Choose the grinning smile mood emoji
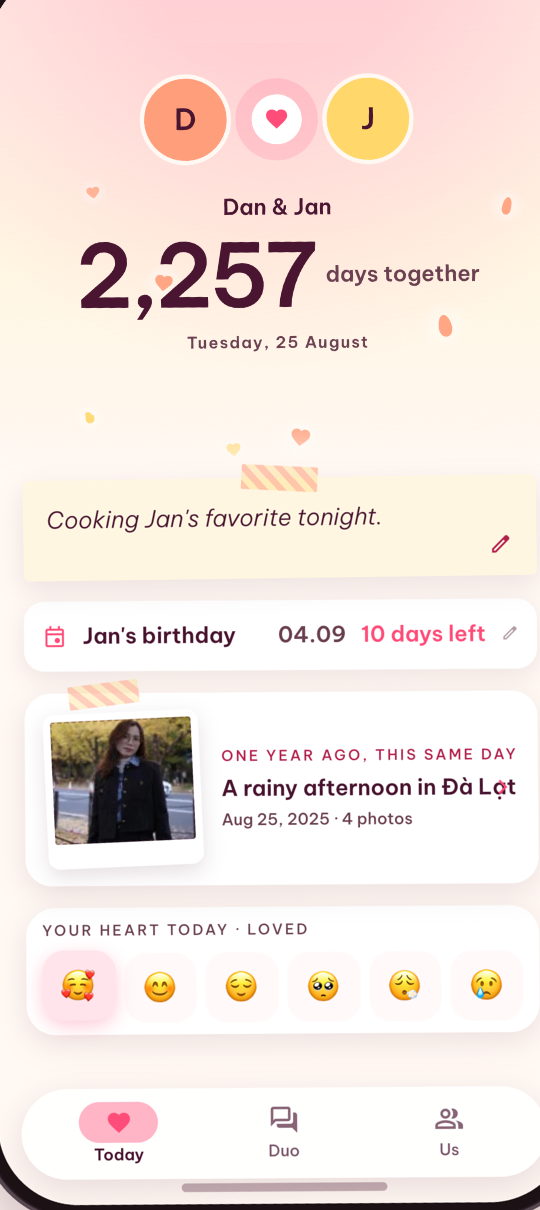Image resolution: width=540 pixels, height=1210 pixels. tap(160, 987)
